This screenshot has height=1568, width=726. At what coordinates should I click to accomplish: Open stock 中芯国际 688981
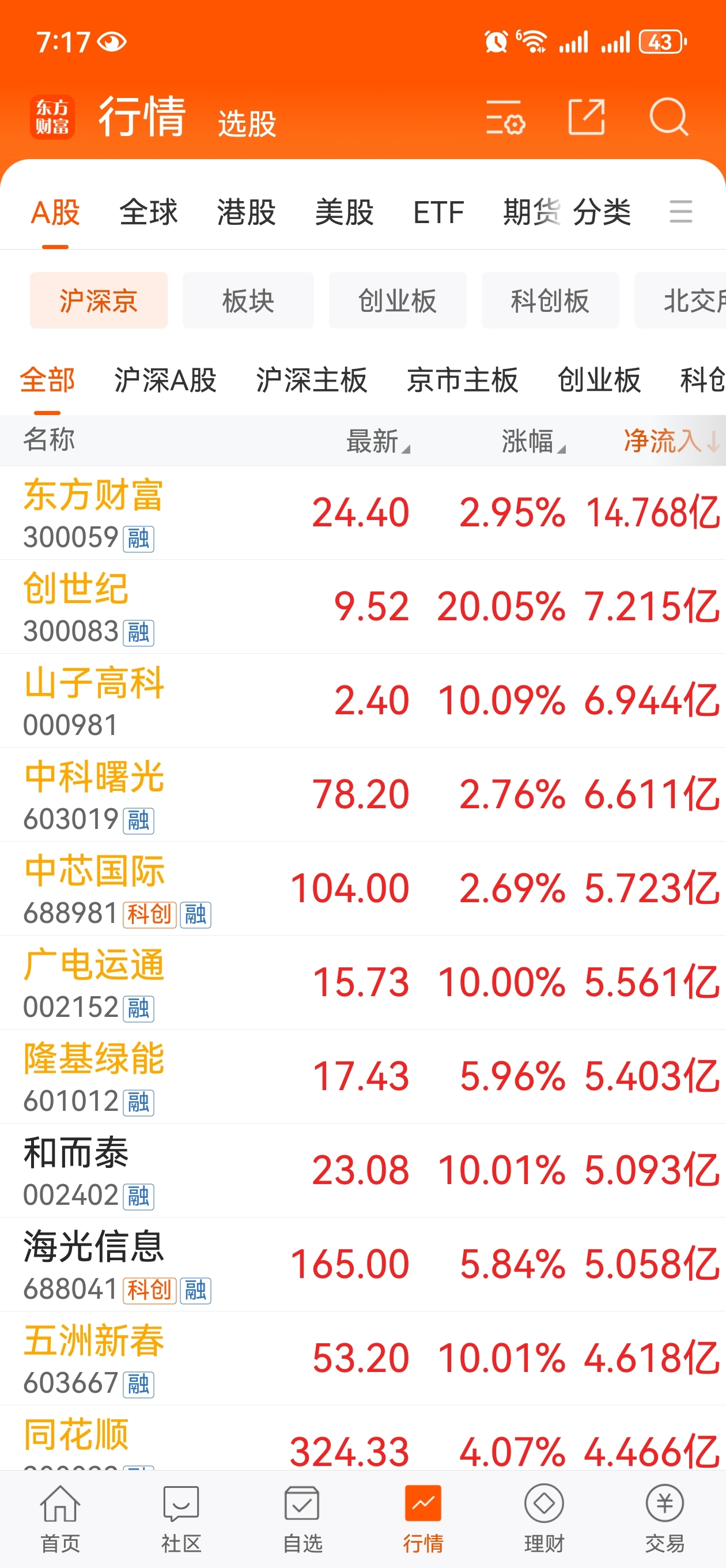tap(362, 889)
